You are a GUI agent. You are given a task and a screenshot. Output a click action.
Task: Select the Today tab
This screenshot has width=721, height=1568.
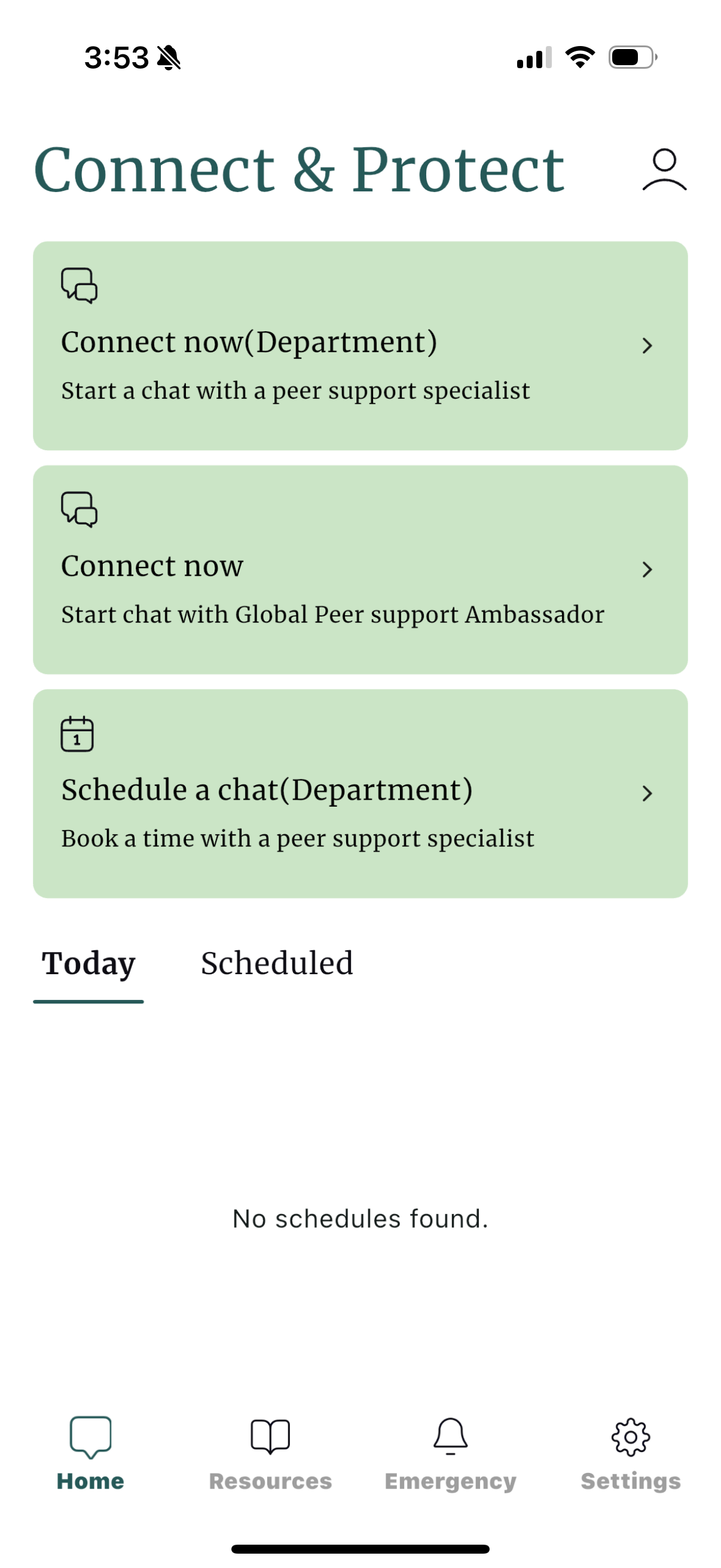[89, 964]
